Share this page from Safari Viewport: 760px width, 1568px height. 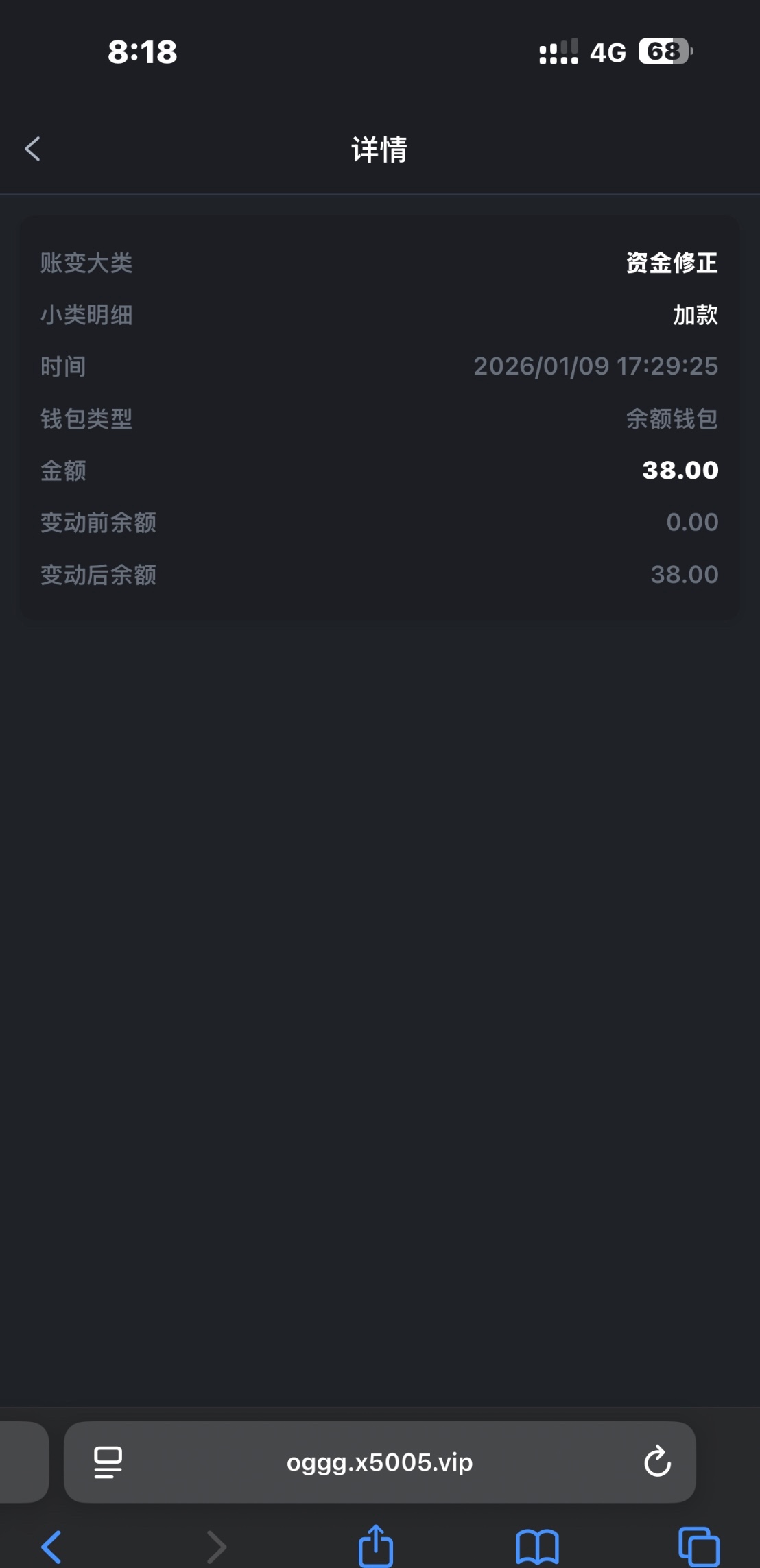[x=376, y=1546]
